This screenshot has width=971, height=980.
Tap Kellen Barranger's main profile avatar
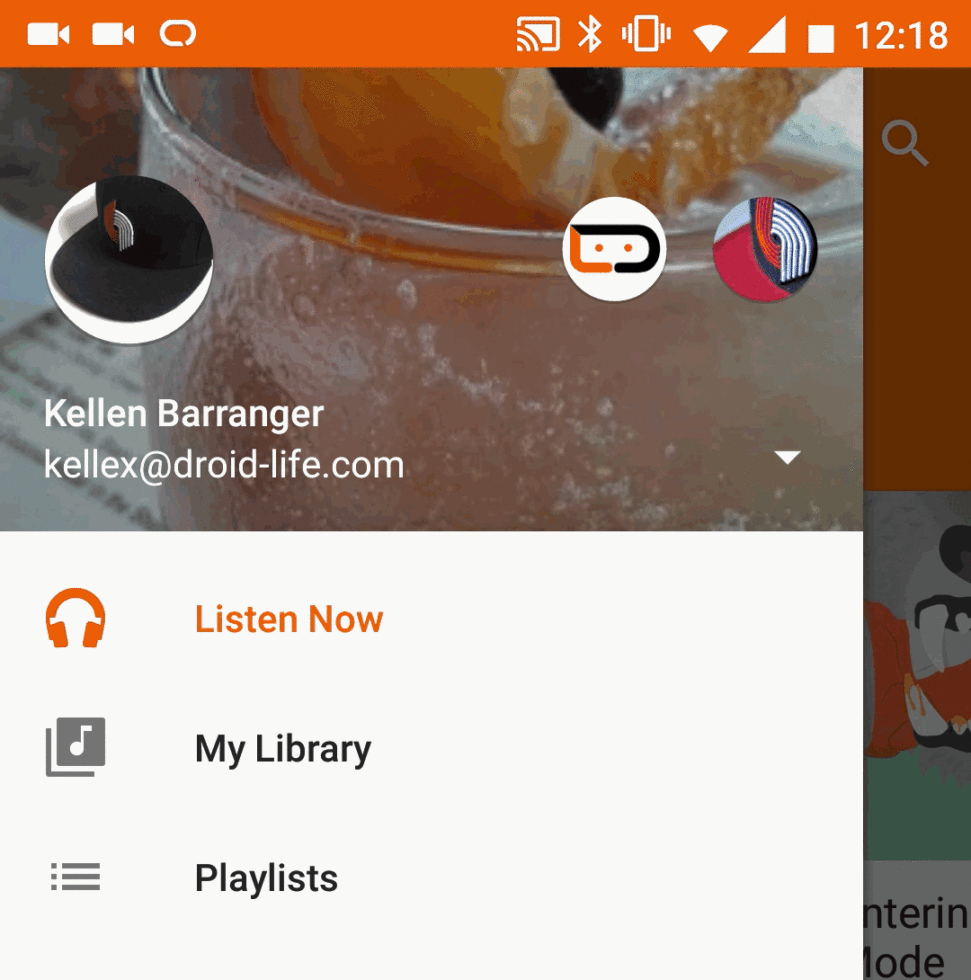(x=129, y=260)
